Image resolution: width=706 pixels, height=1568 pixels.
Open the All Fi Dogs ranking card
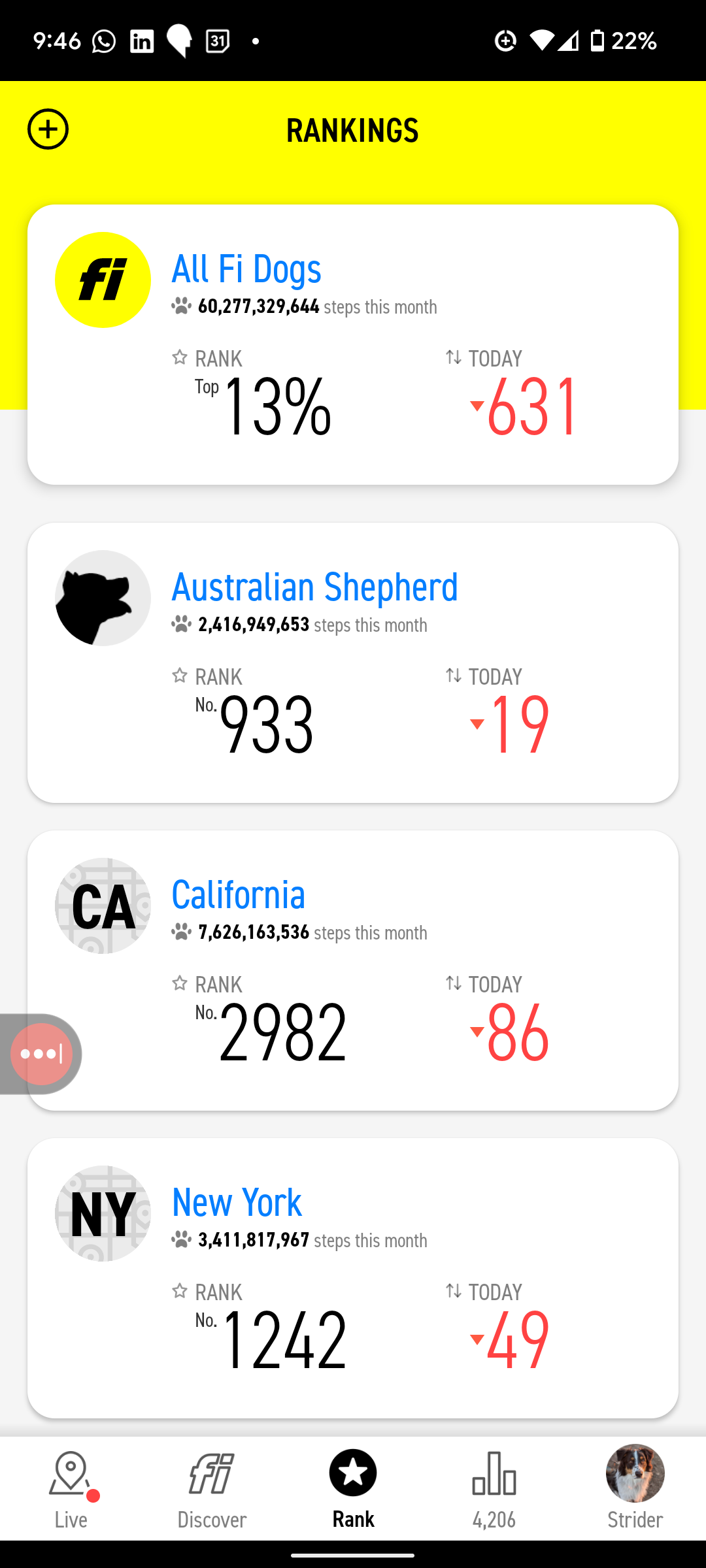[353, 344]
